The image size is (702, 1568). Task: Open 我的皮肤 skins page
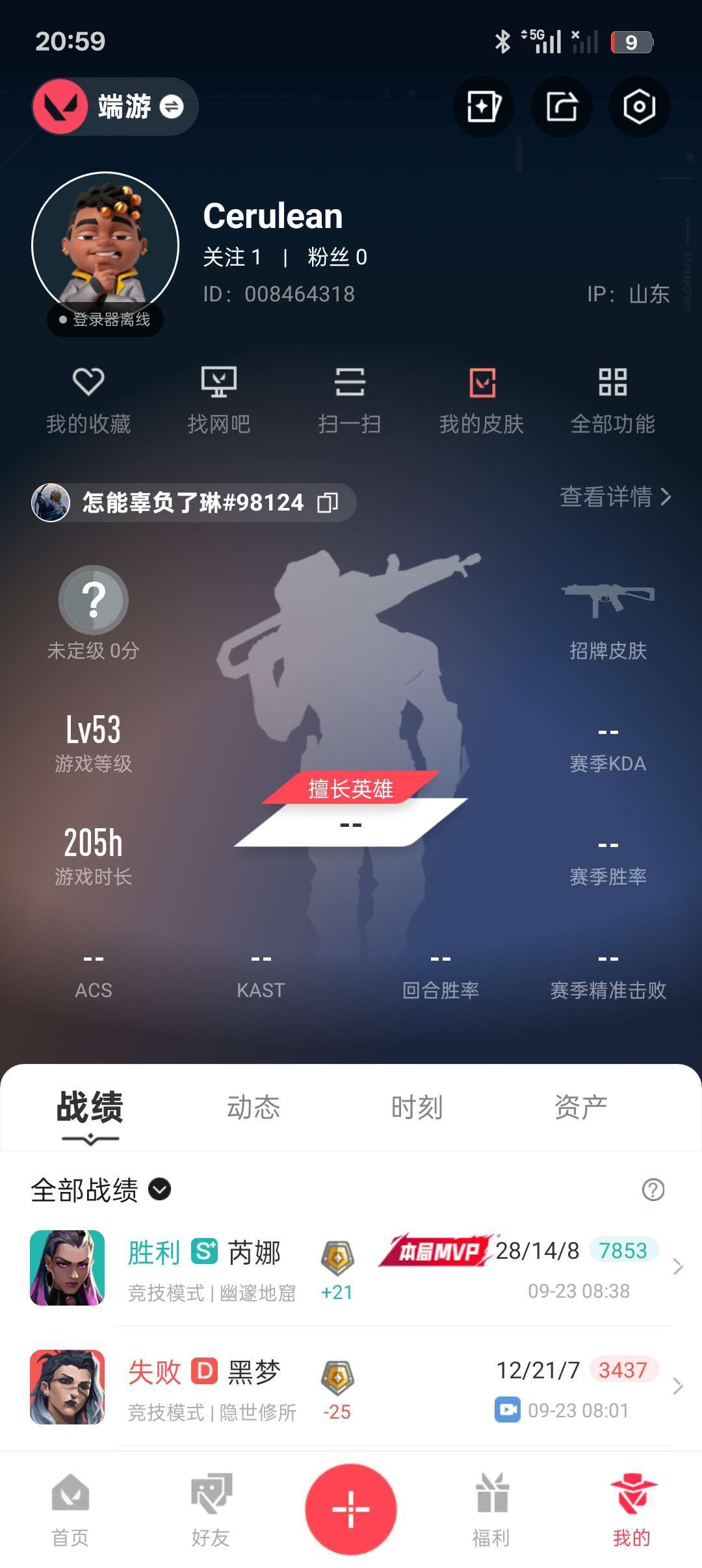point(482,398)
